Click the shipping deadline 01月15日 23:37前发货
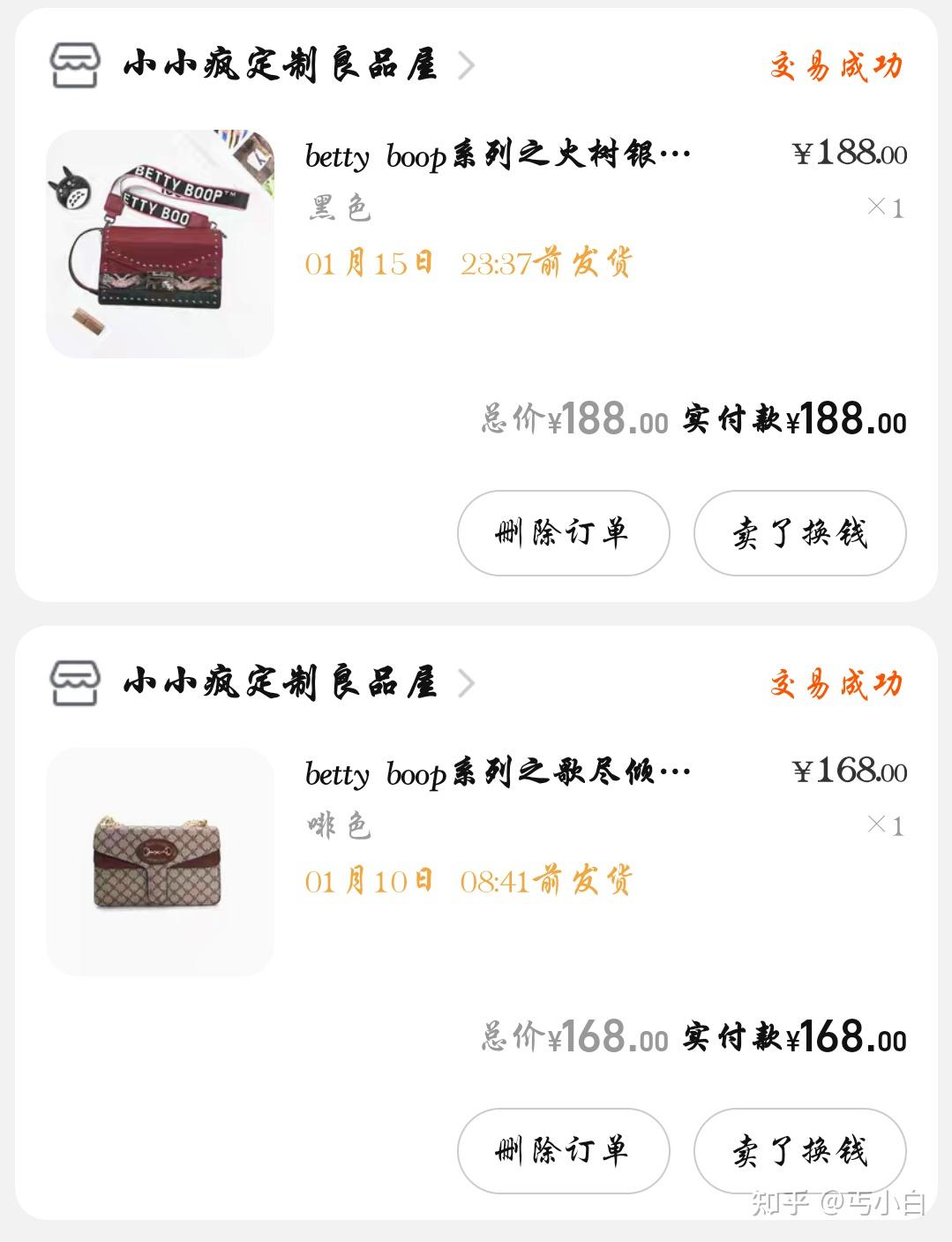Image resolution: width=952 pixels, height=1242 pixels. pyautogui.click(x=468, y=263)
